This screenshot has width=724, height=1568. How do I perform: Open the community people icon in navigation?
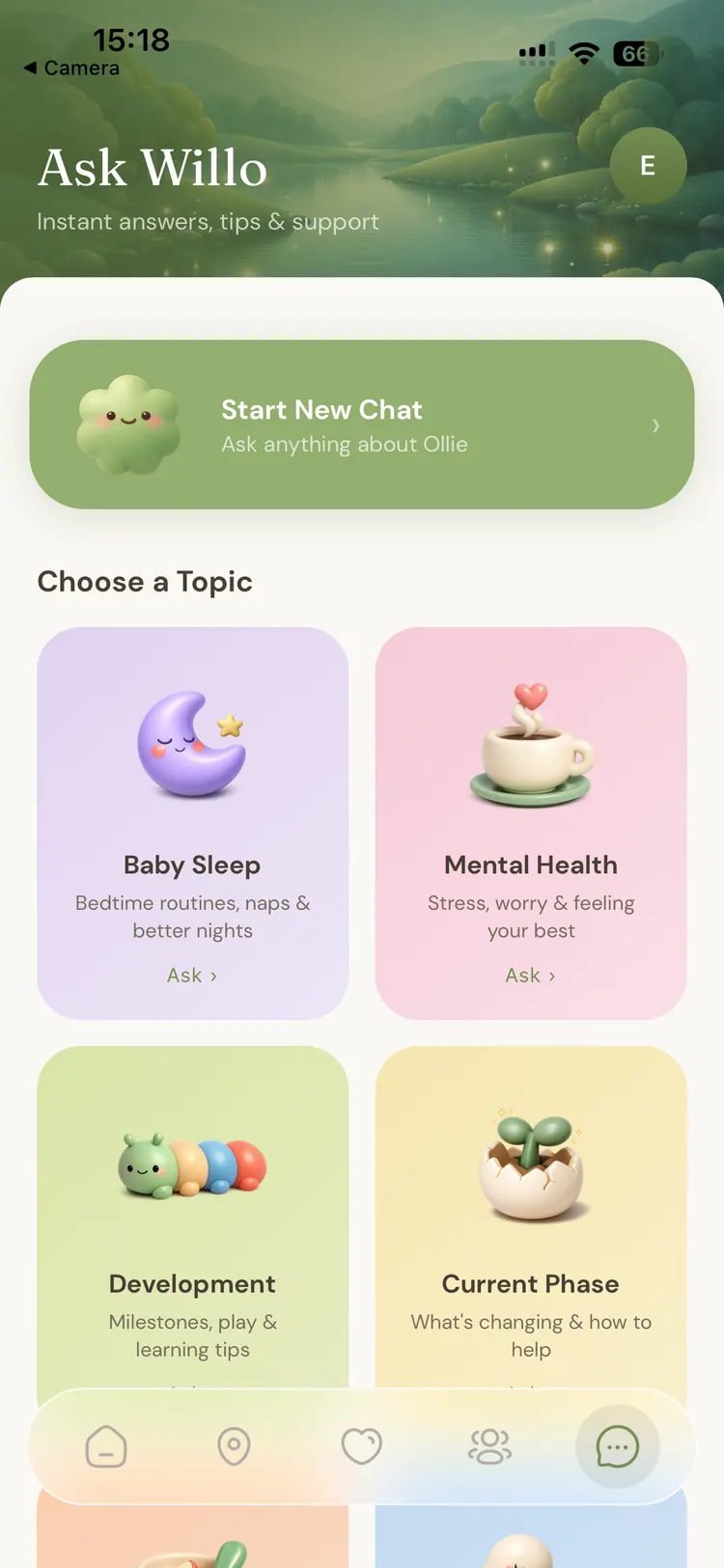(489, 1445)
